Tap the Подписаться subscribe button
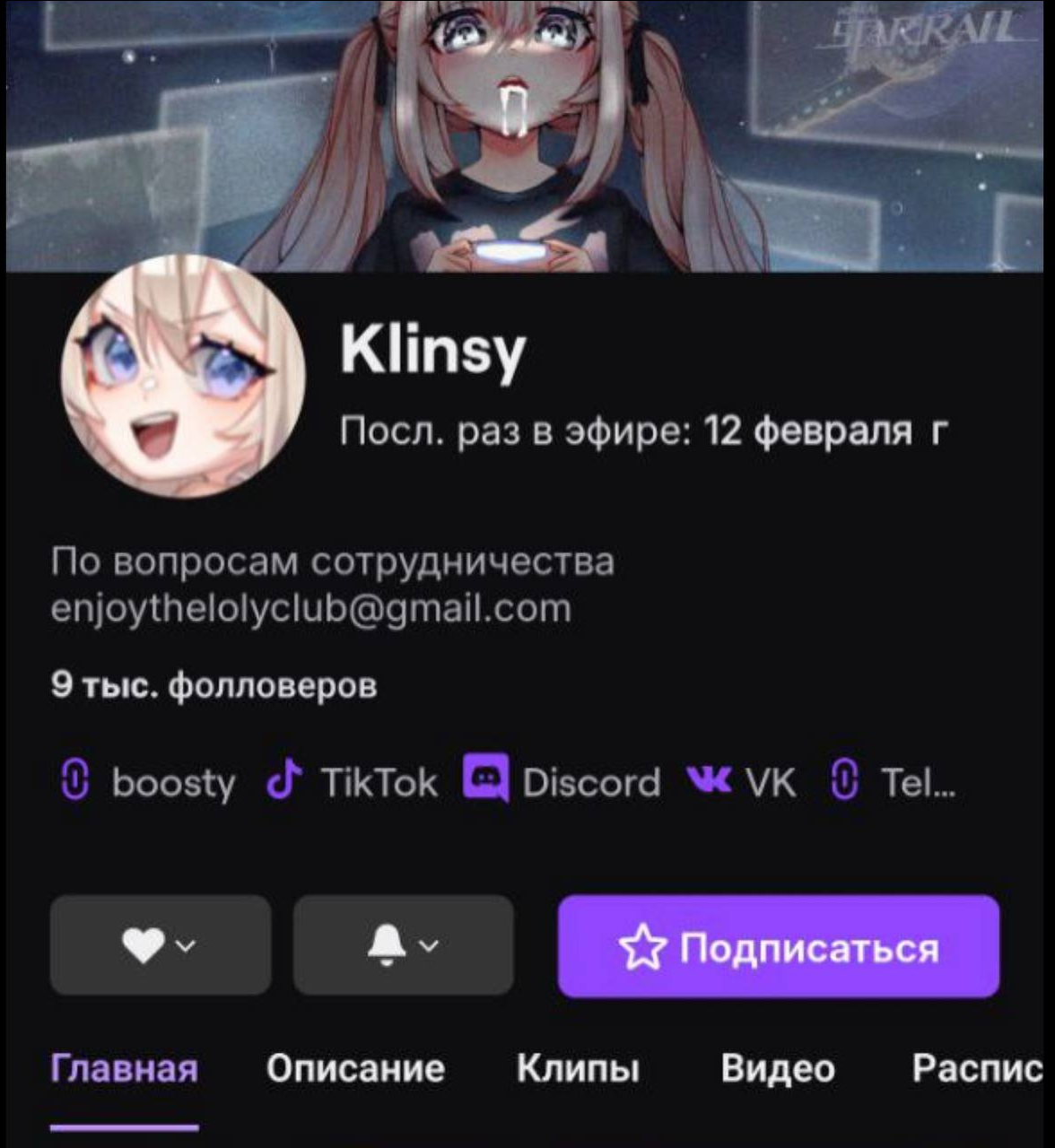 778,946
